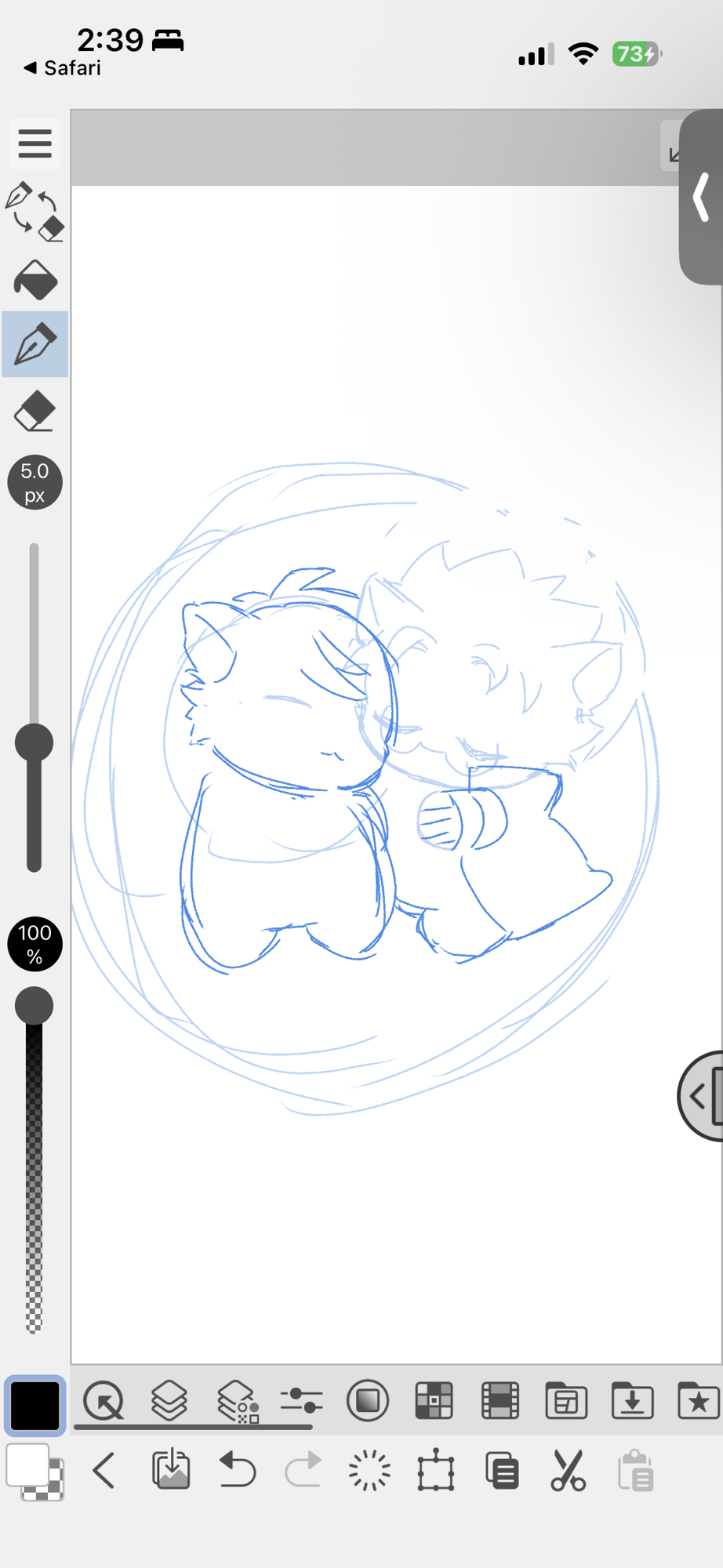Redo the undone stroke
This screenshot has height=1568, width=723.
[x=303, y=1470]
